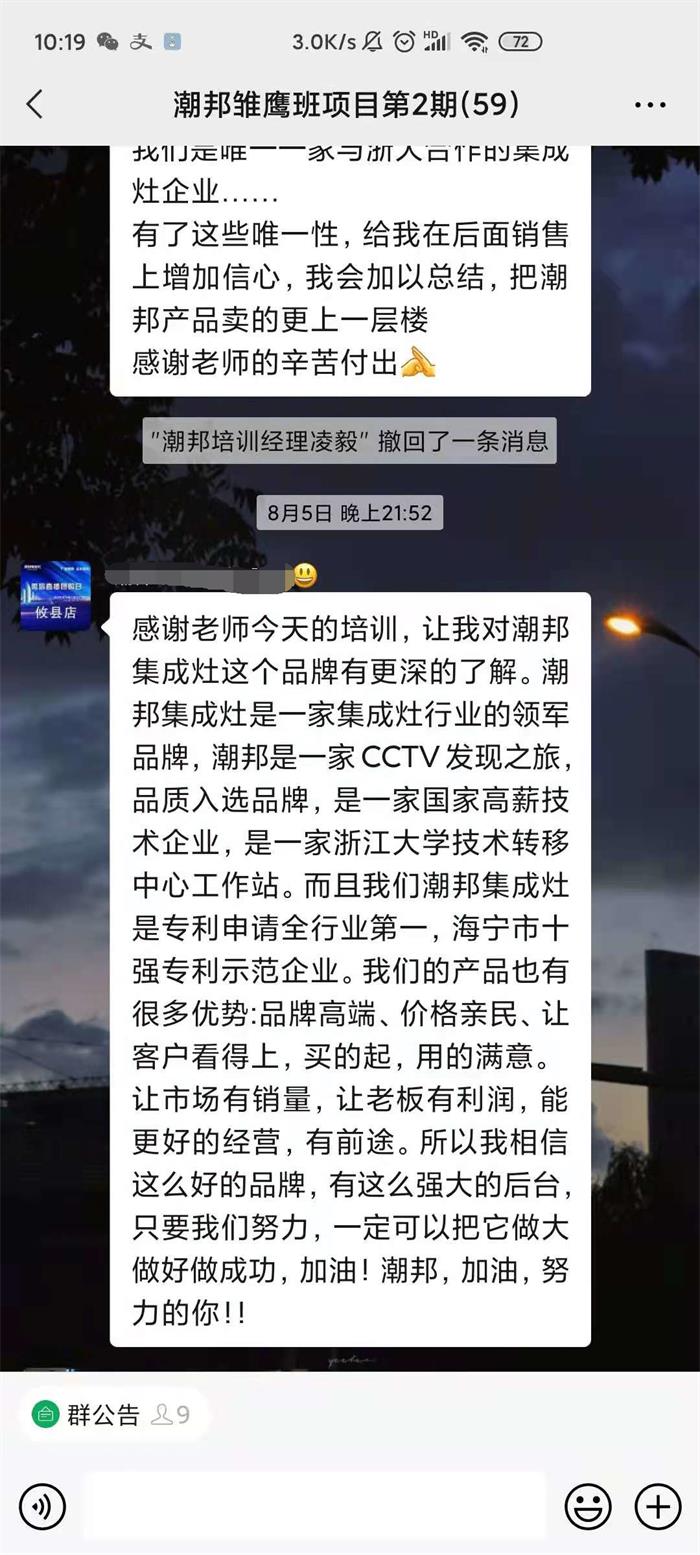Open the plus attachment menu
This screenshot has height=1555, width=700.
[x=658, y=1505]
